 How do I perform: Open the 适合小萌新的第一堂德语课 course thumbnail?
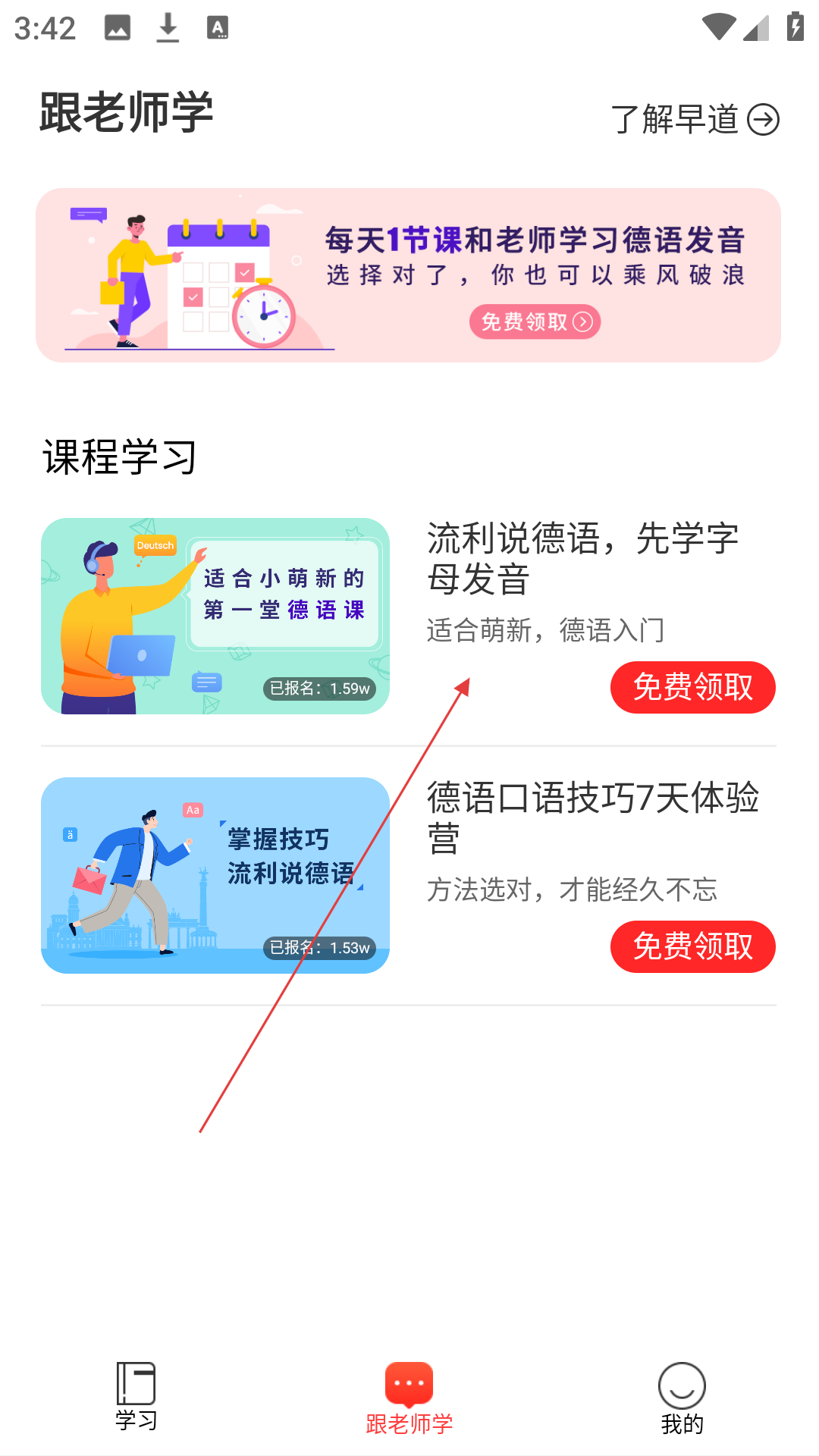click(215, 616)
